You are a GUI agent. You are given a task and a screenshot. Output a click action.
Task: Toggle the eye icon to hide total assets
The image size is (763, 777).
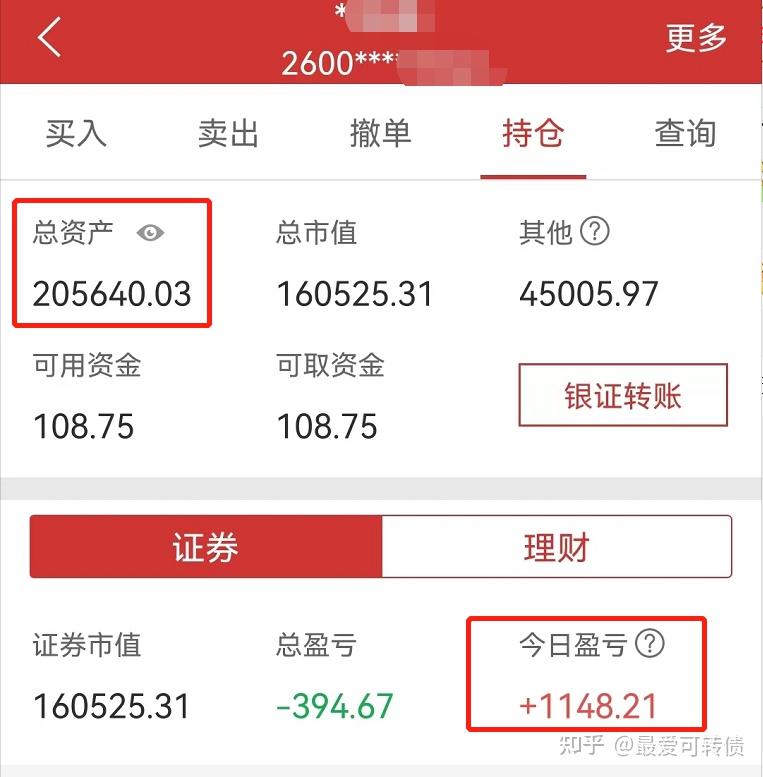click(x=151, y=232)
